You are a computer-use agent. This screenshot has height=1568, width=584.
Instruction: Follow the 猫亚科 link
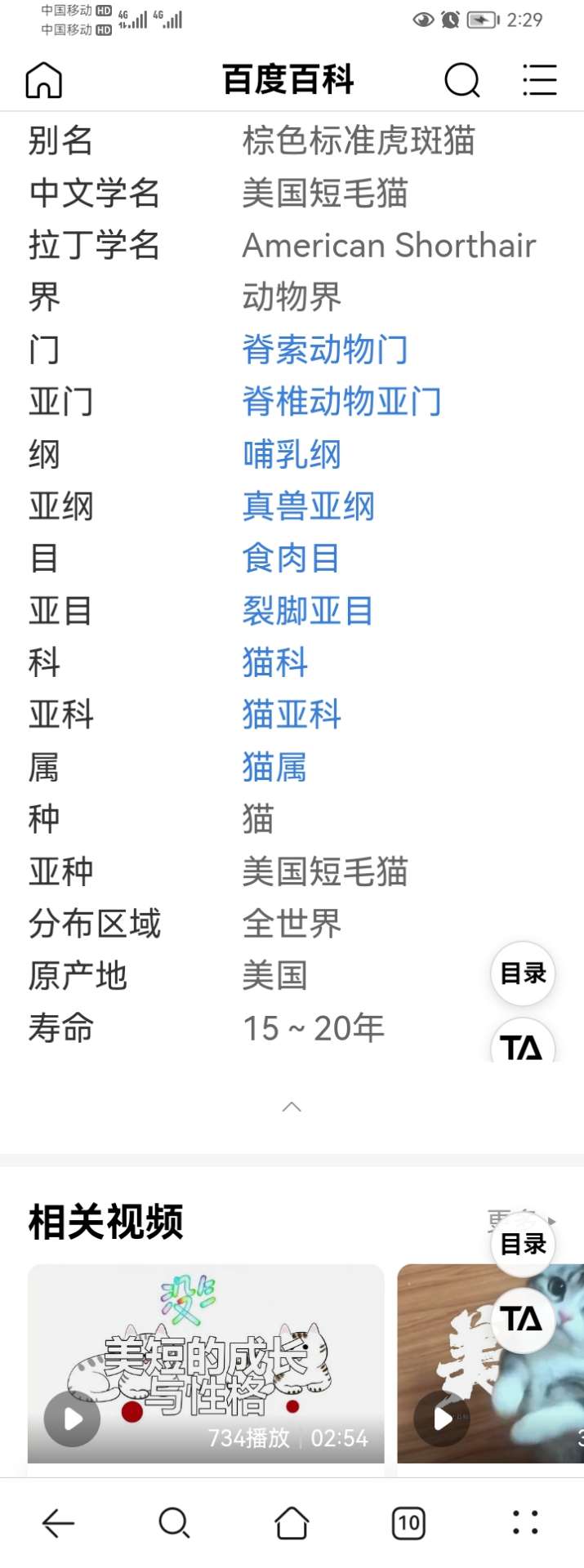pos(292,715)
